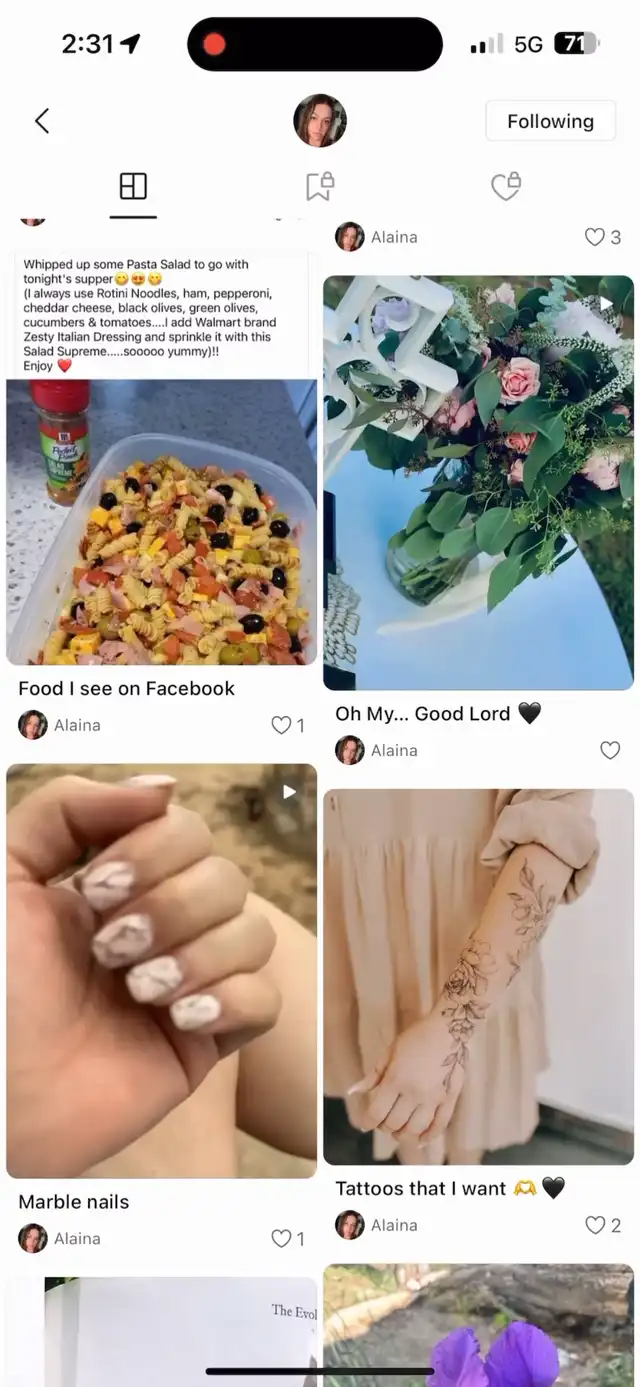
Task: Like the post with 3 likes
Action: [596, 237]
